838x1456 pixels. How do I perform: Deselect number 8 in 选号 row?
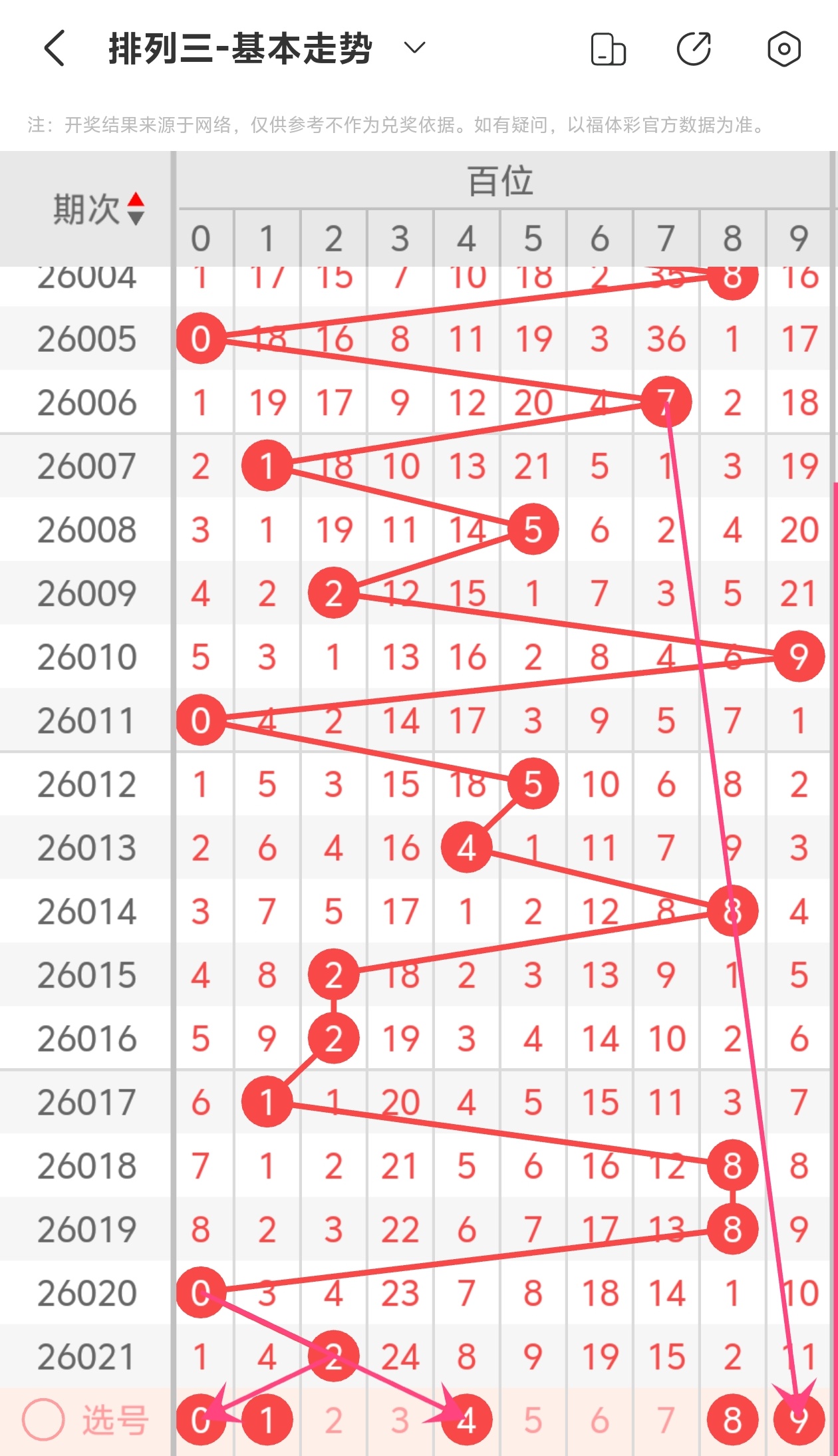[732, 1420]
